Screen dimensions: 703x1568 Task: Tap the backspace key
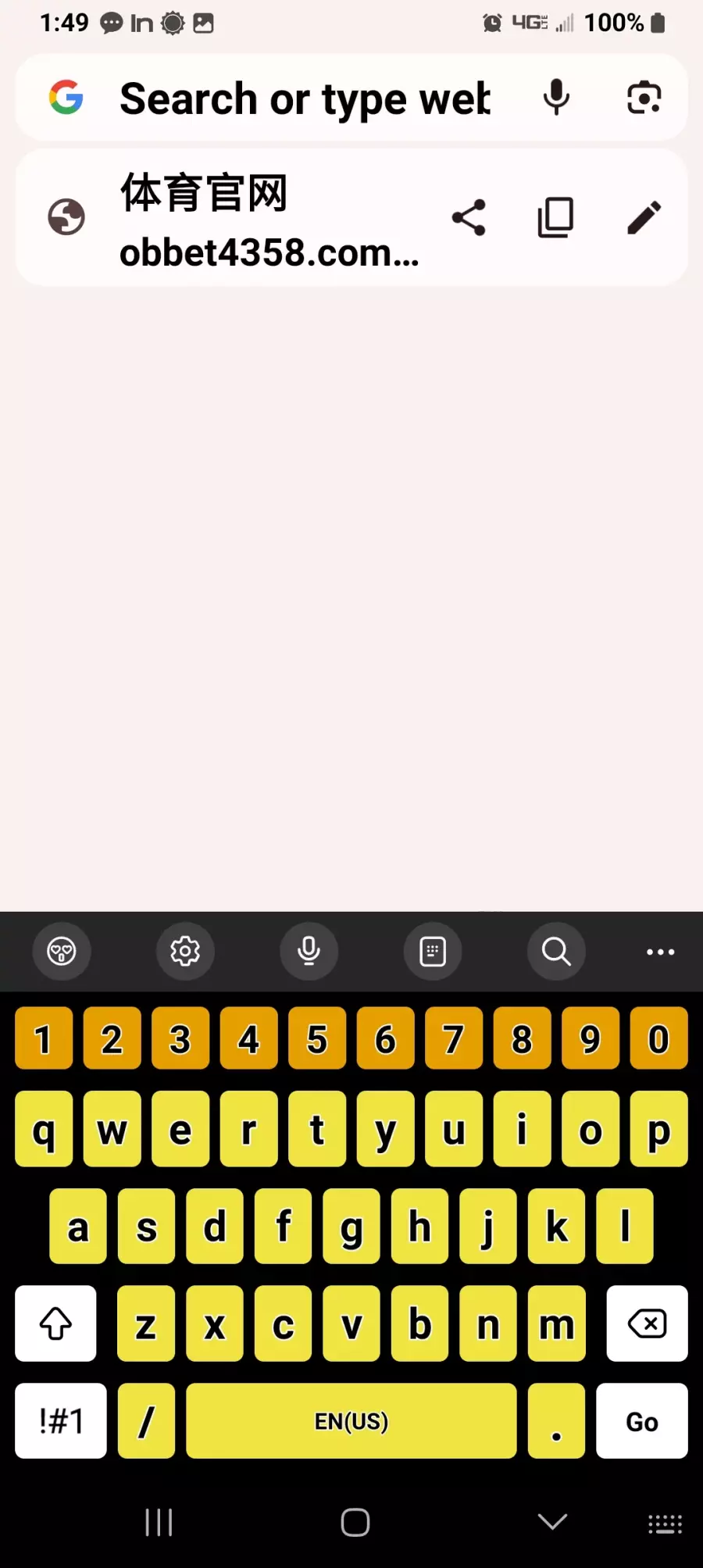point(648,1323)
